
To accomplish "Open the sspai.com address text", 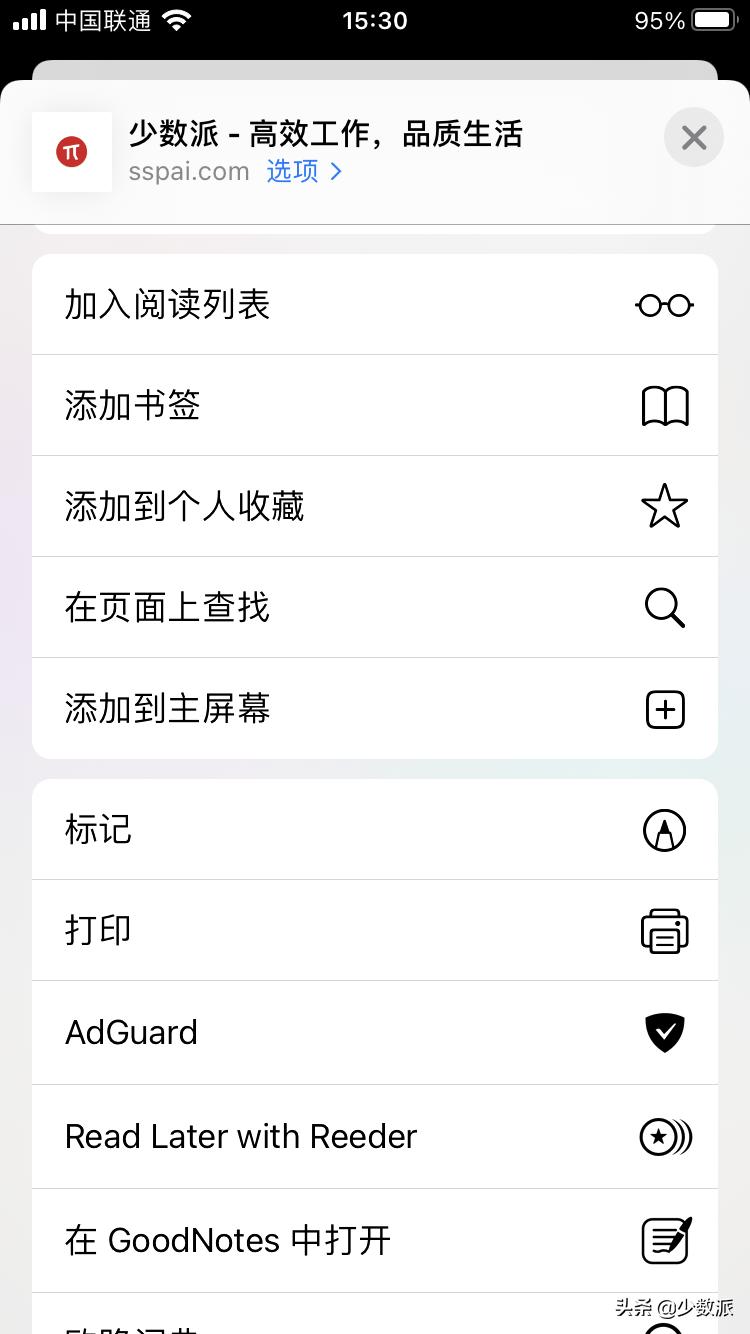I will click(x=188, y=172).
